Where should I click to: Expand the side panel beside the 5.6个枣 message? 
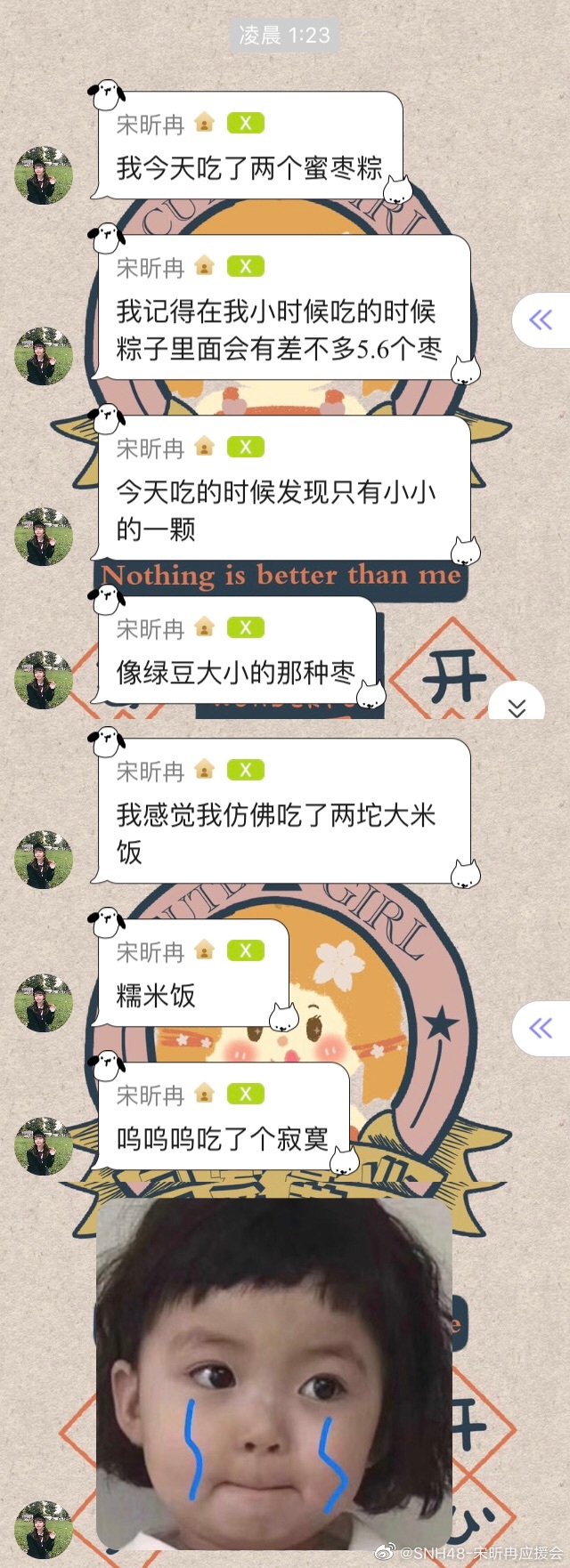pos(541,320)
